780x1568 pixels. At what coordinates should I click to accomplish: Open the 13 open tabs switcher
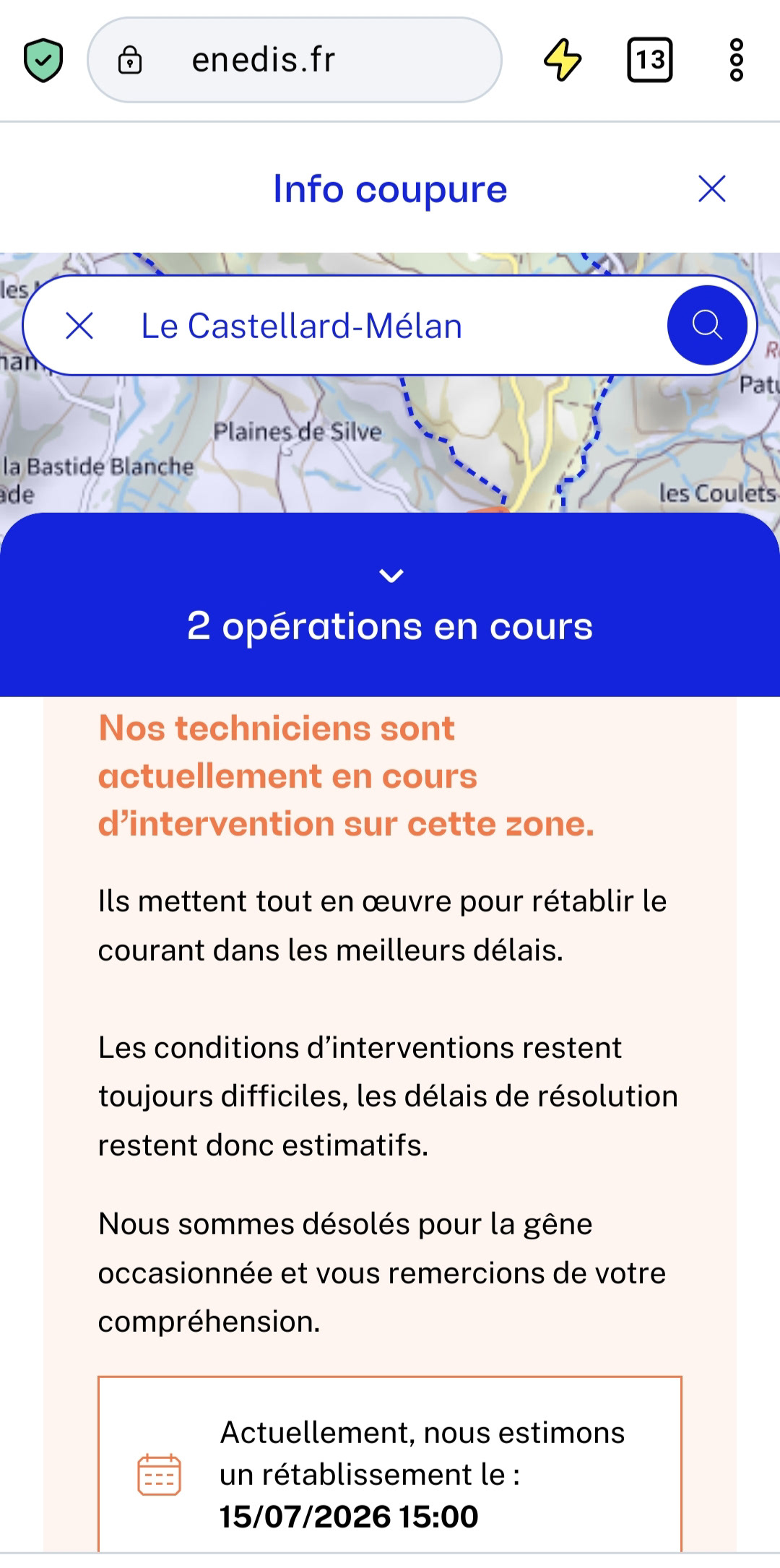649,60
